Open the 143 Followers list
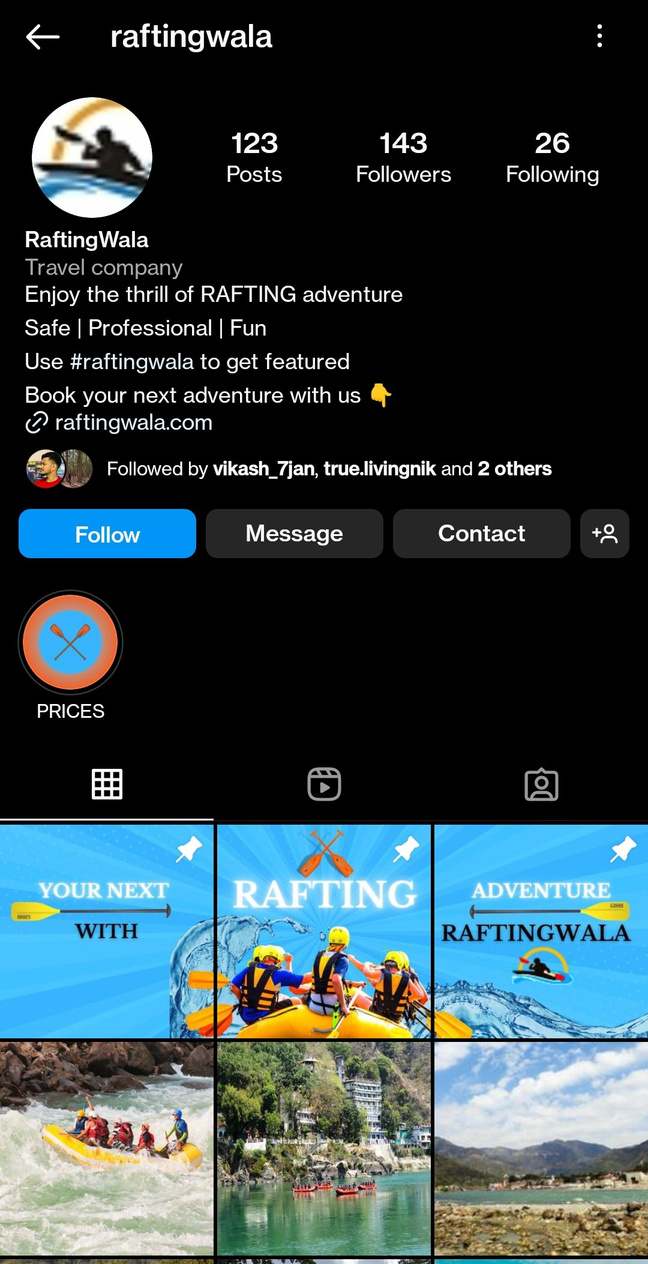Screen dimensions: 648x1264 click(403, 158)
